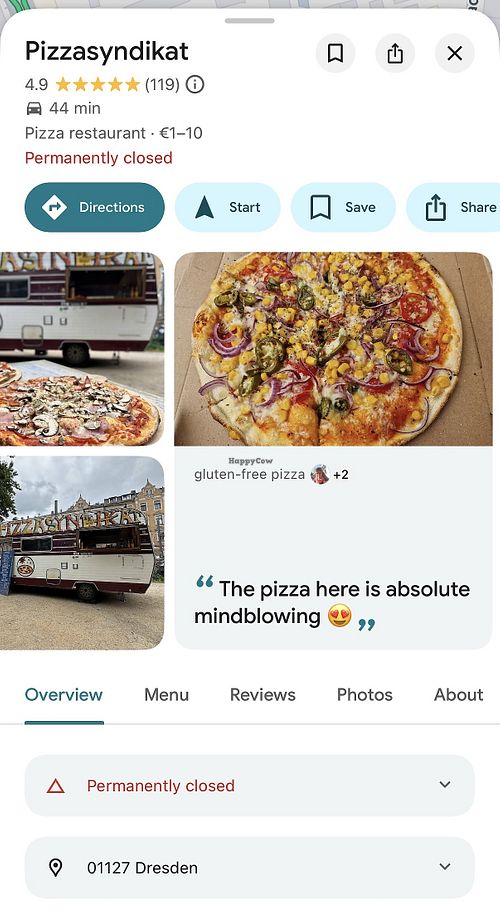Open the Pizzasyndikat food trailer street photo
The width and height of the screenshot is (500, 921).
(82, 553)
